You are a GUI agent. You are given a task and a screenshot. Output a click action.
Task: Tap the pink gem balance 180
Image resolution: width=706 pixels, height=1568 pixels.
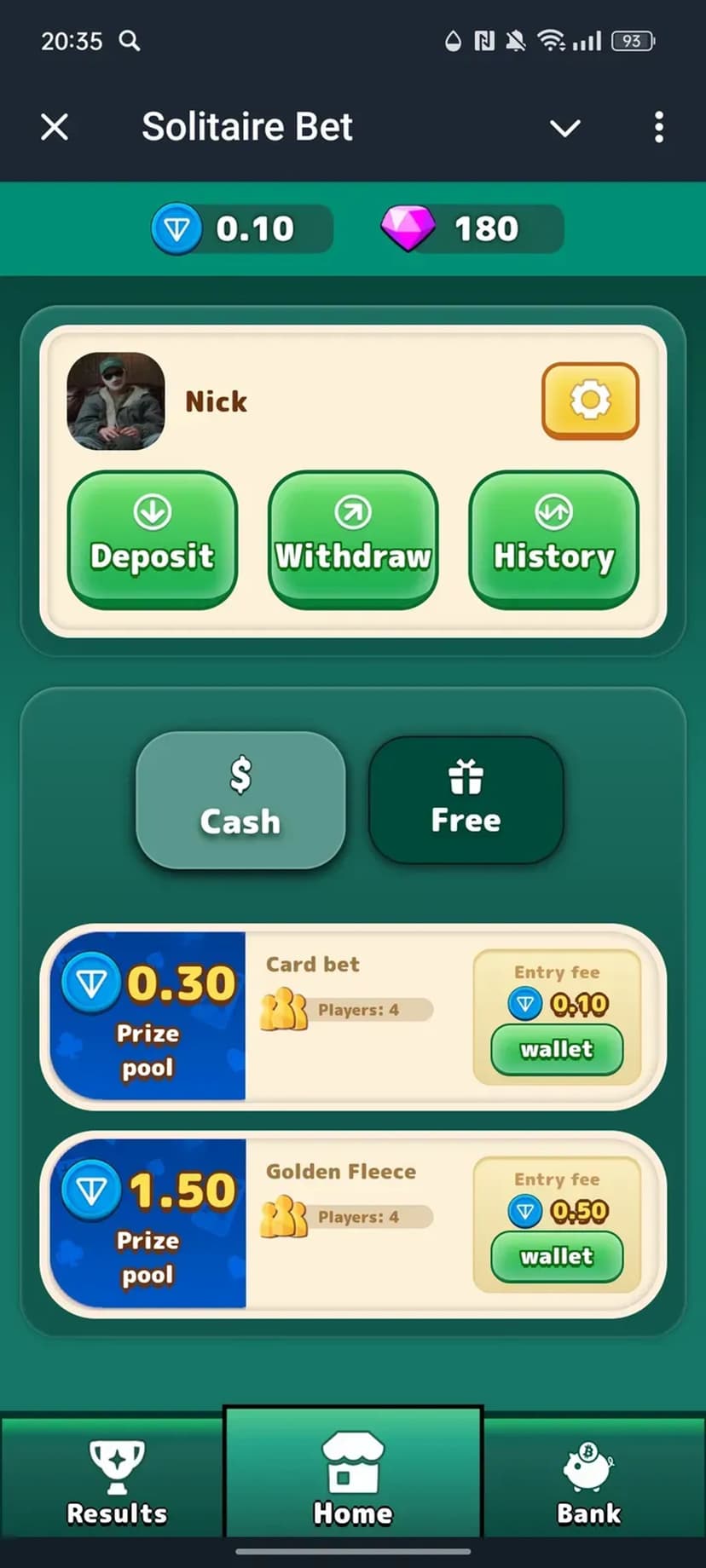(472, 228)
